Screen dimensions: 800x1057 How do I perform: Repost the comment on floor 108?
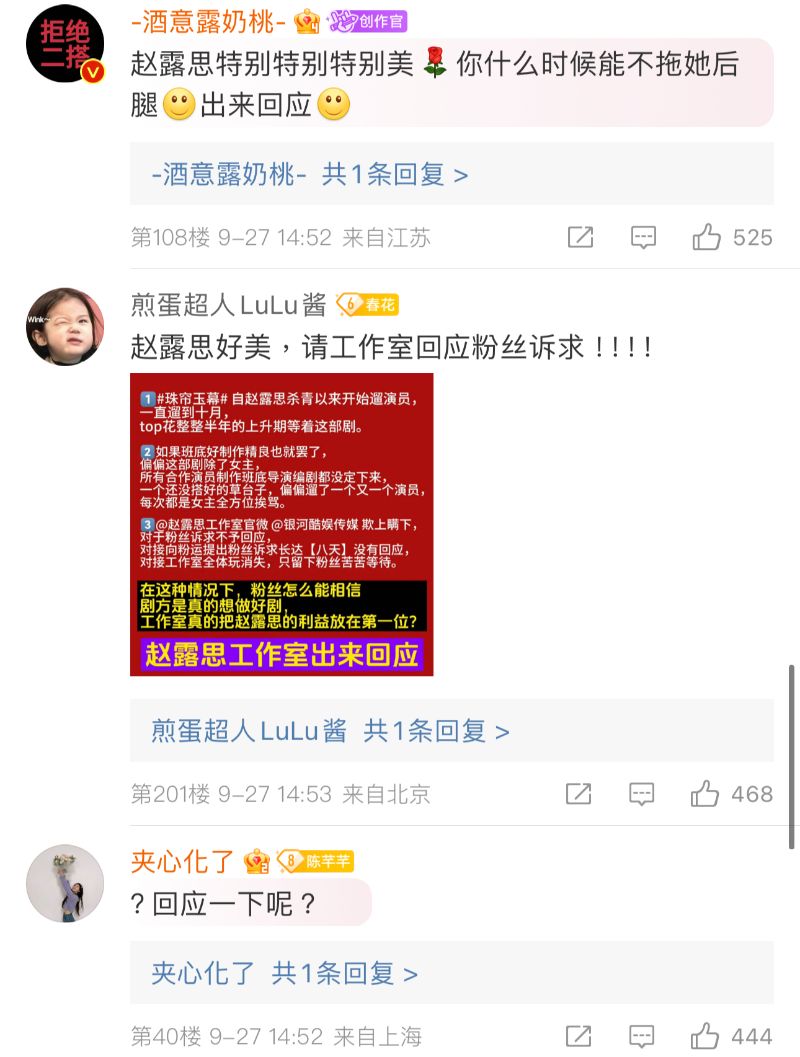coord(580,237)
